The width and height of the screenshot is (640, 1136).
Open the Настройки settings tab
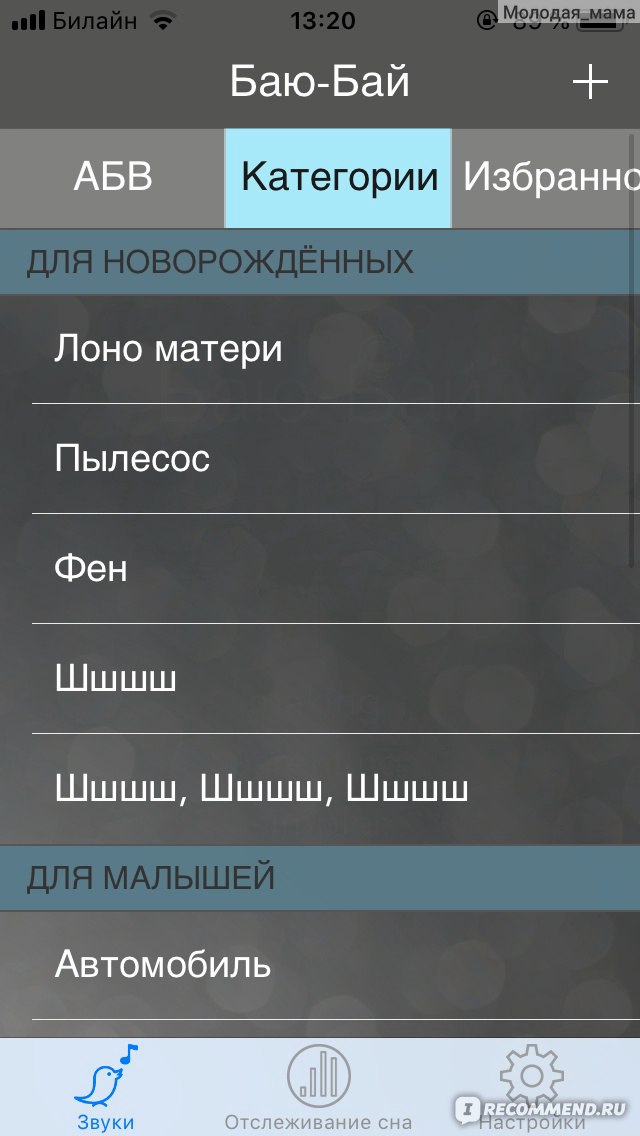532,1087
